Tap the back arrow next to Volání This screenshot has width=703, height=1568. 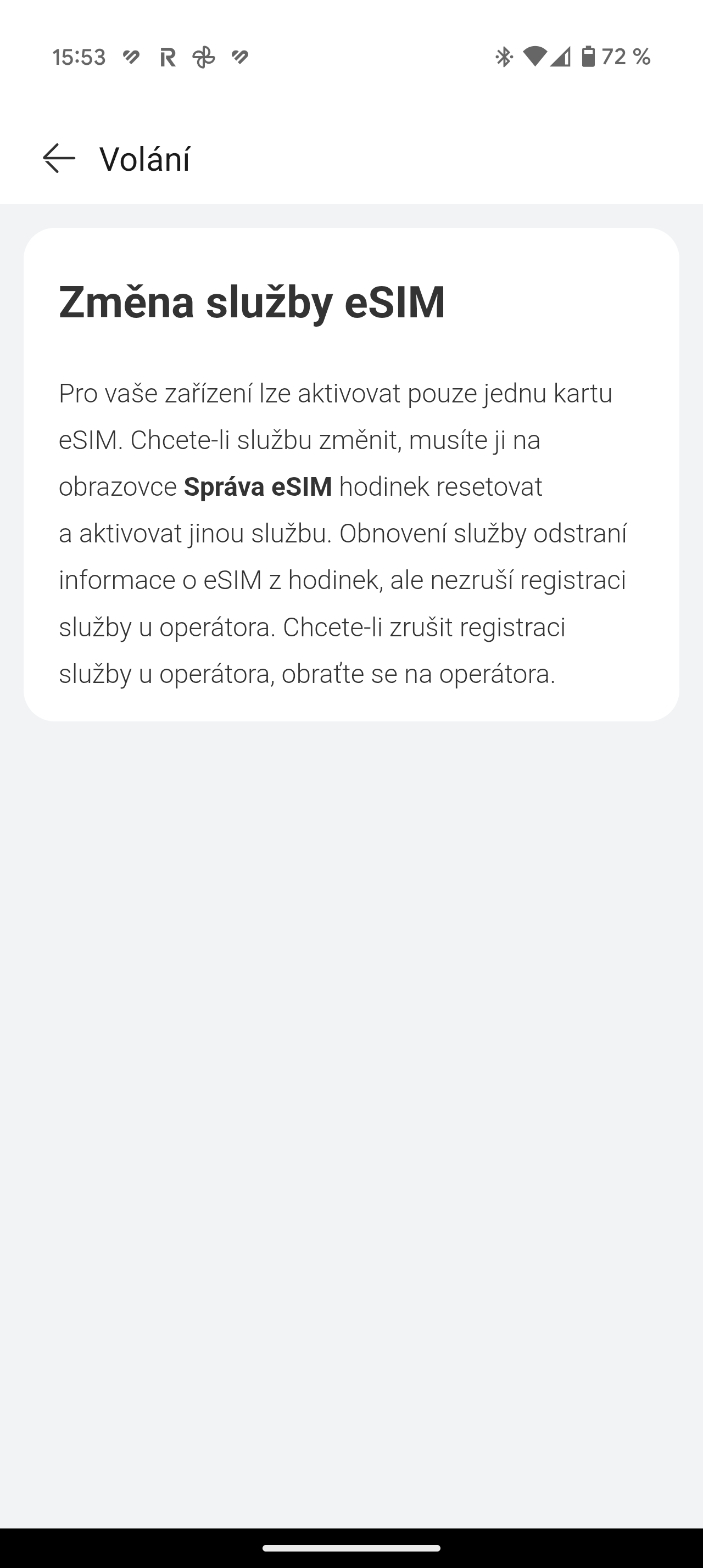pos(58,159)
